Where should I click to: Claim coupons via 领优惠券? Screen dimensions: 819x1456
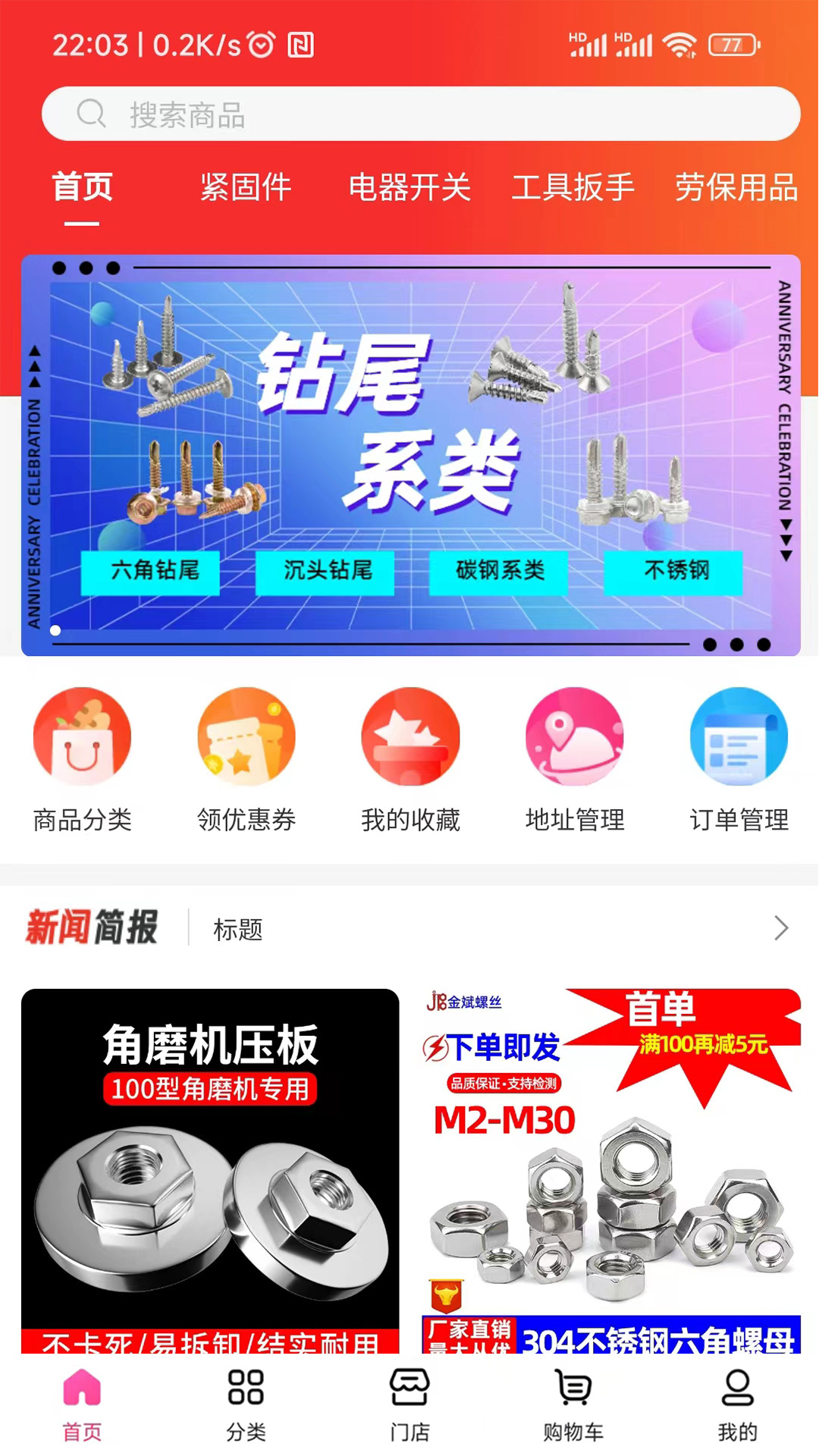tap(246, 759)
